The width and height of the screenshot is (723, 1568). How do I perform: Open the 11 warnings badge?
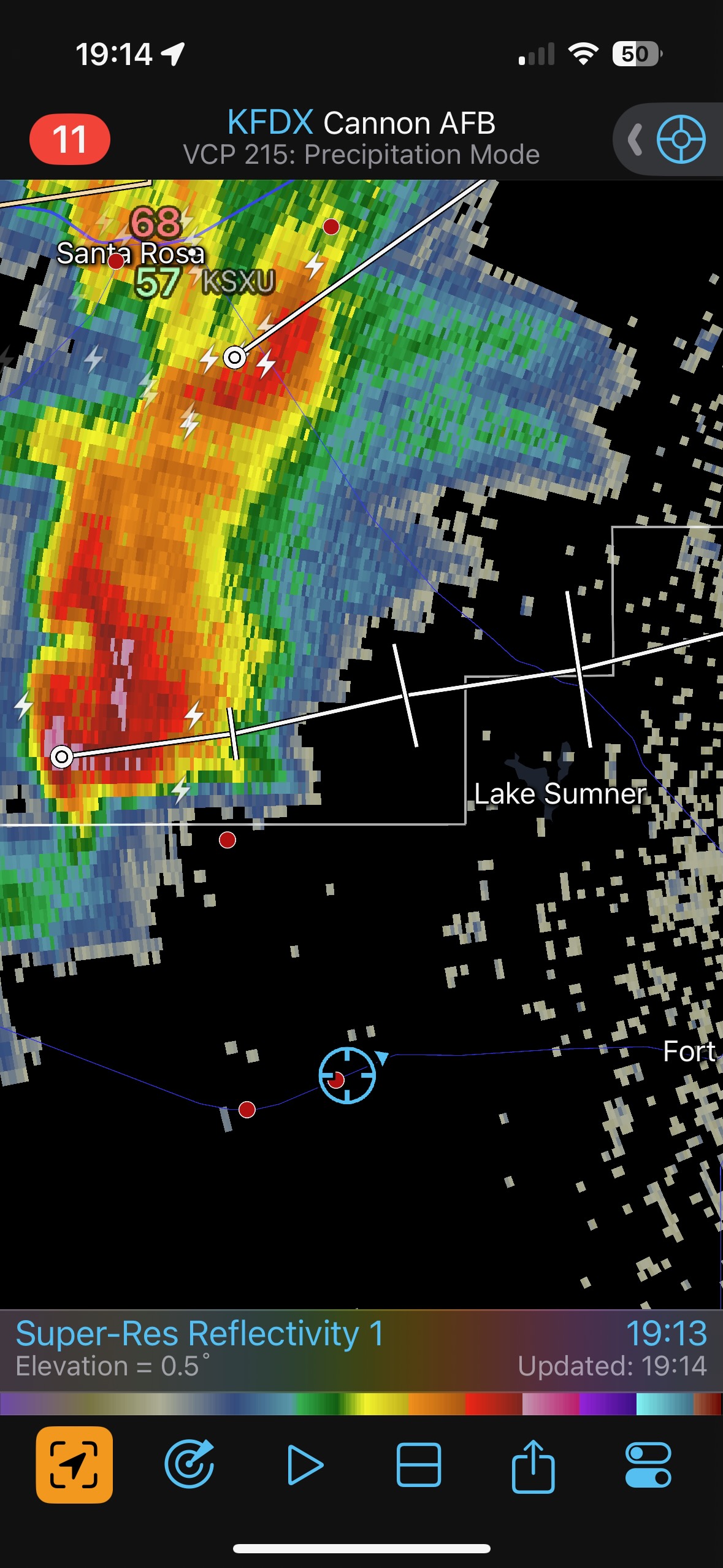70,139
